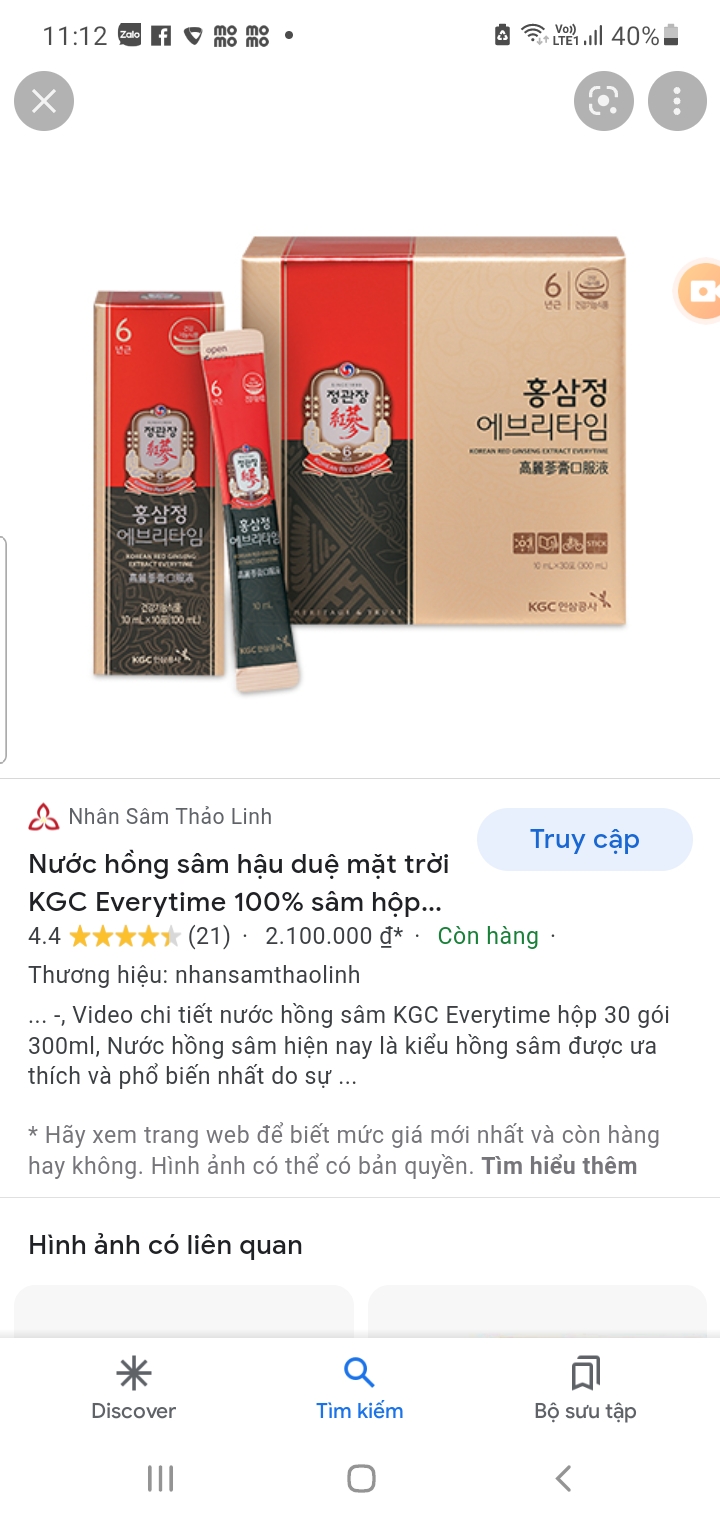
Task: Select the Tìm kiếm tab
Action: (x=360, y=1389)
